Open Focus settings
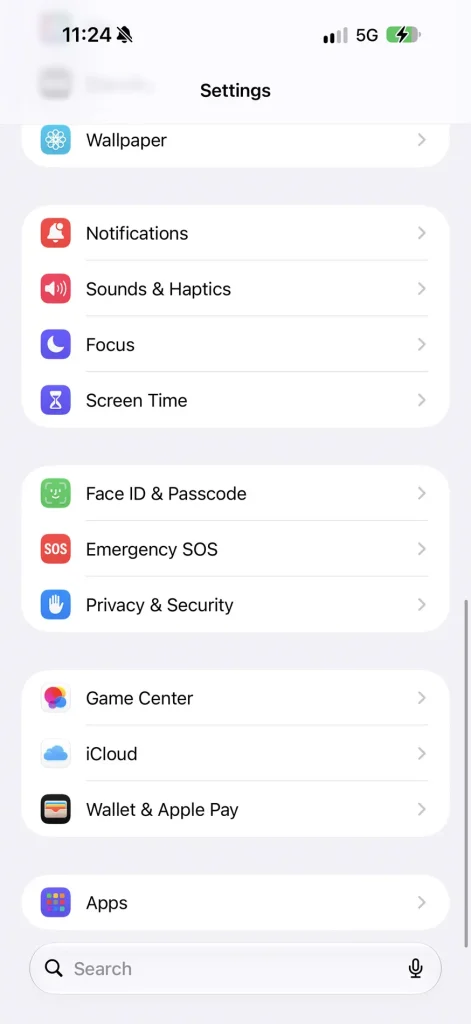The width and height of the screenshot is (471, 1024). 235,344
